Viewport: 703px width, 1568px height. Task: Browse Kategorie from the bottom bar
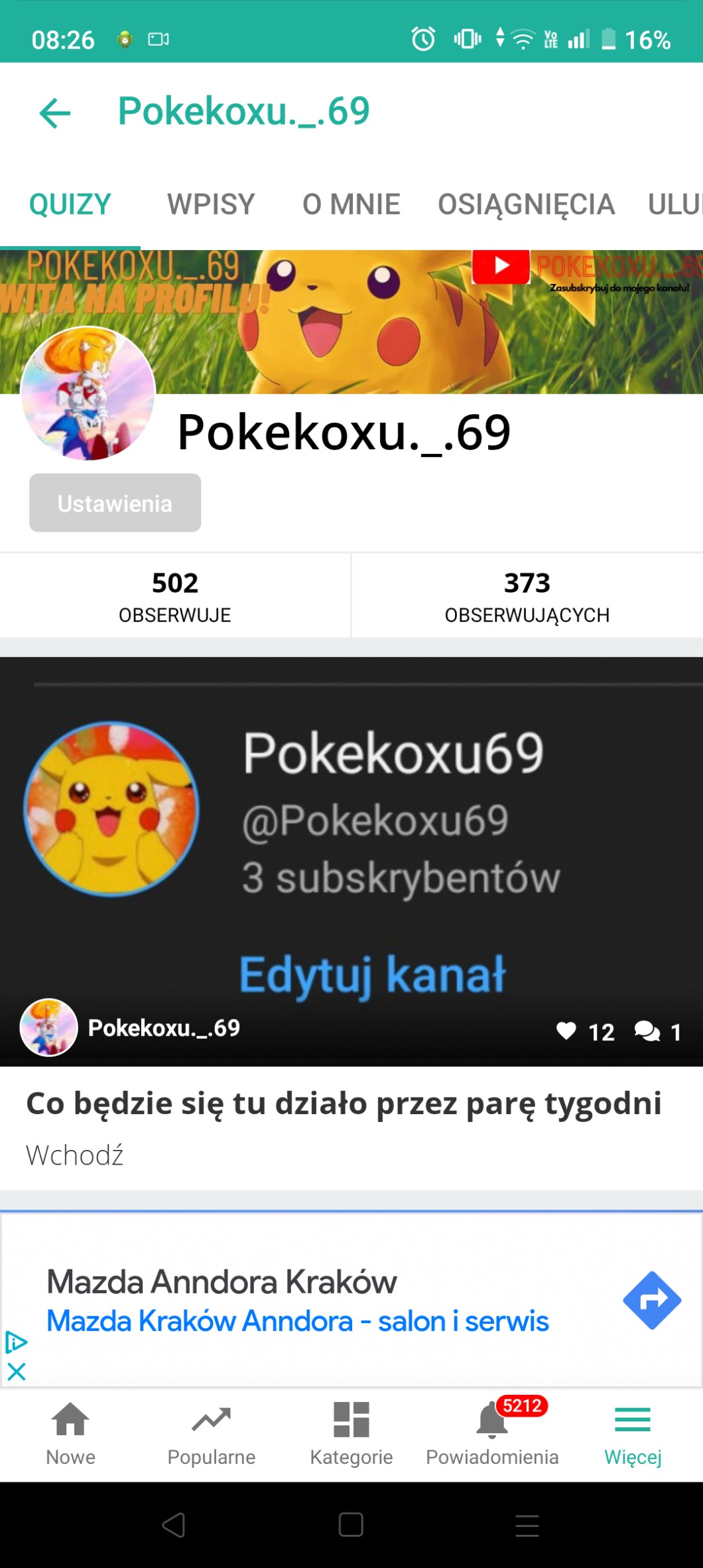[x=351, y=1433]
